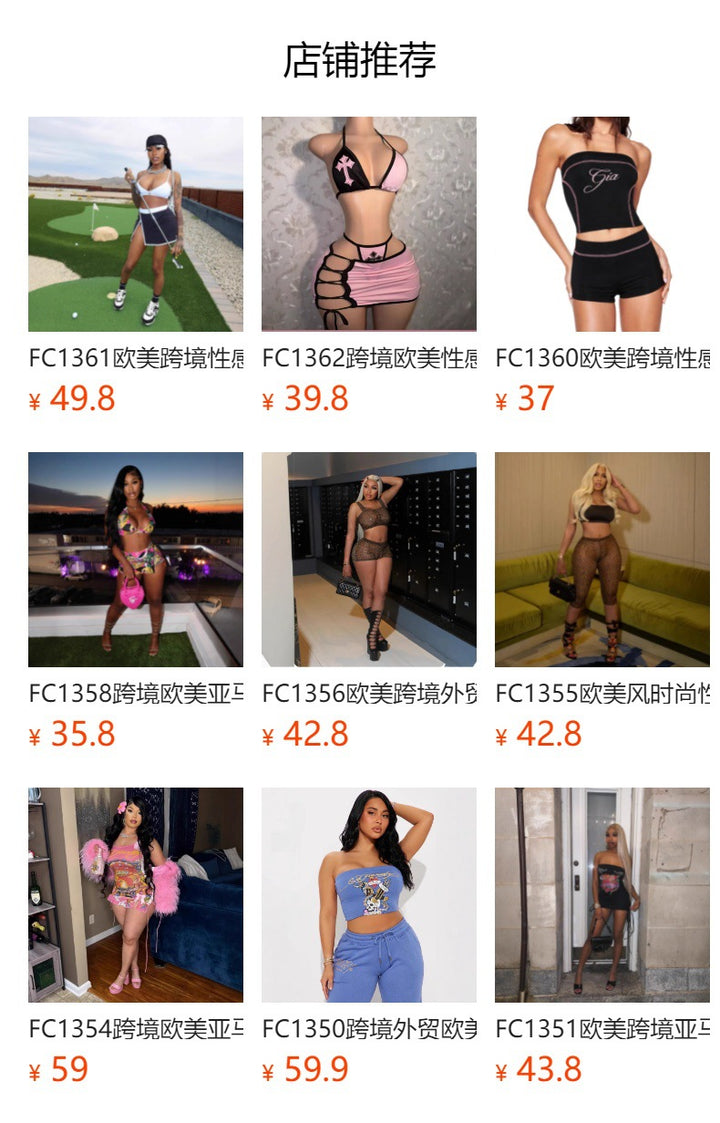Open the FC1361 product card priced ¥49.8

(135, 225)
